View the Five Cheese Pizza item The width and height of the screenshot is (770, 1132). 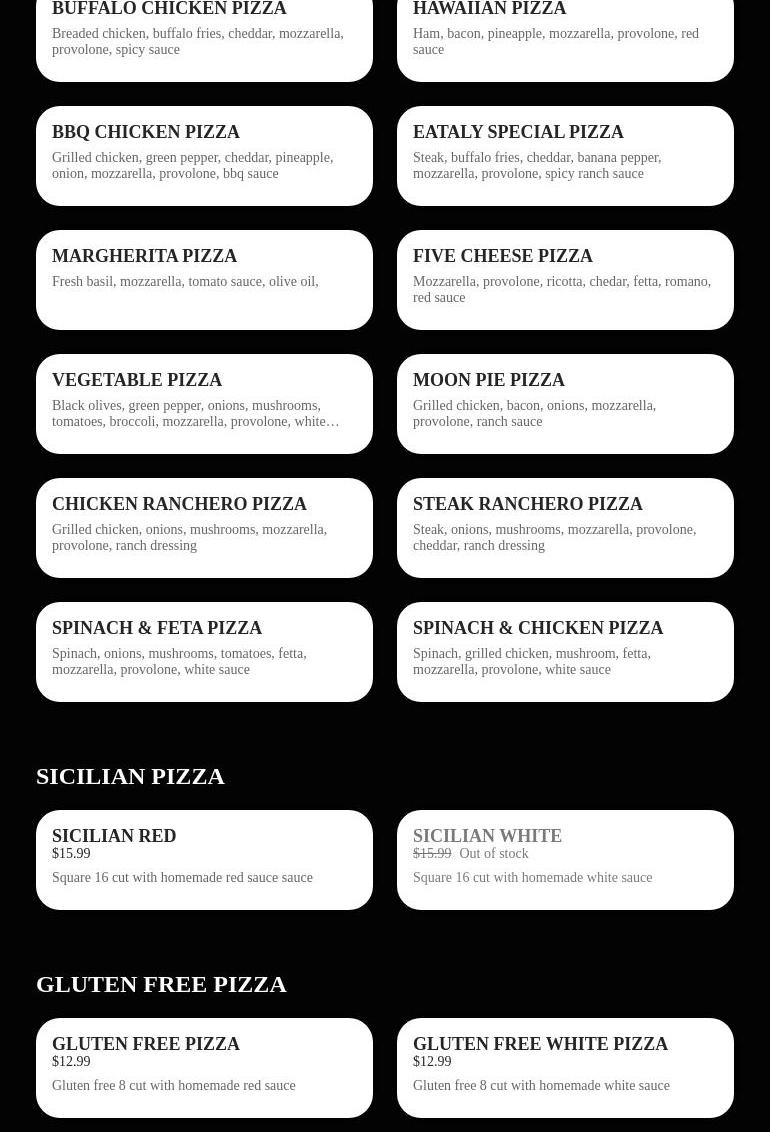tap(565, 280)
